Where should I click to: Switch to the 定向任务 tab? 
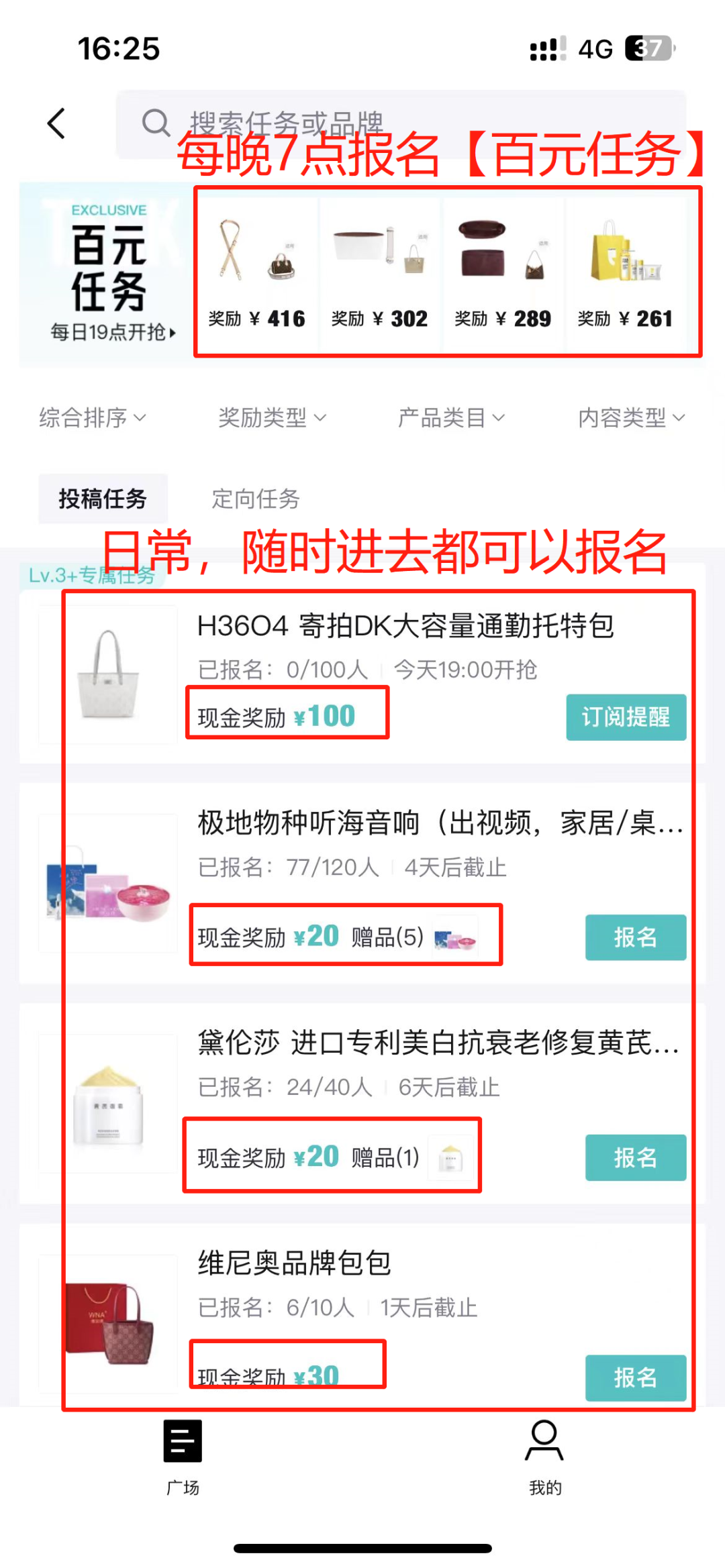click(256, 499)
